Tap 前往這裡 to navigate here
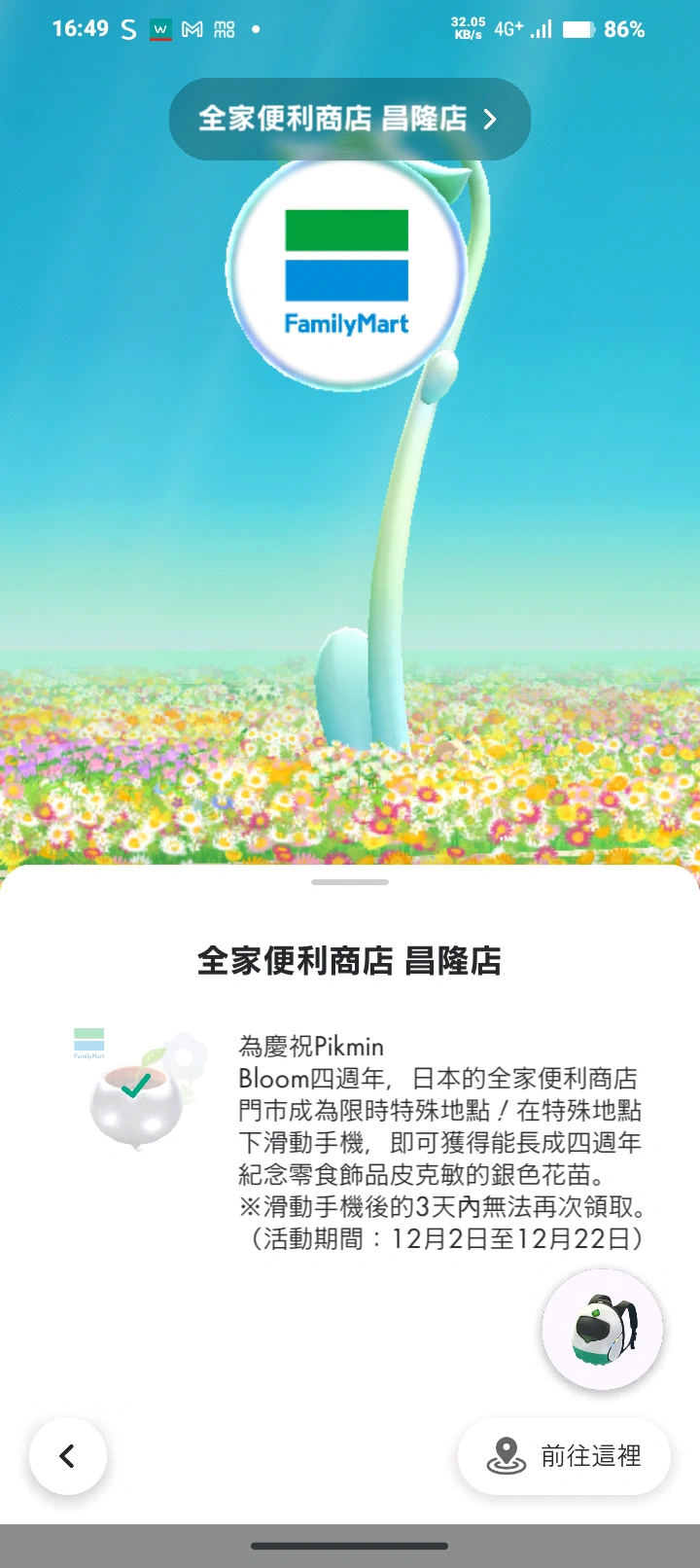Viewport: 700px width, 1568px height. click(x=564, y=1455)
